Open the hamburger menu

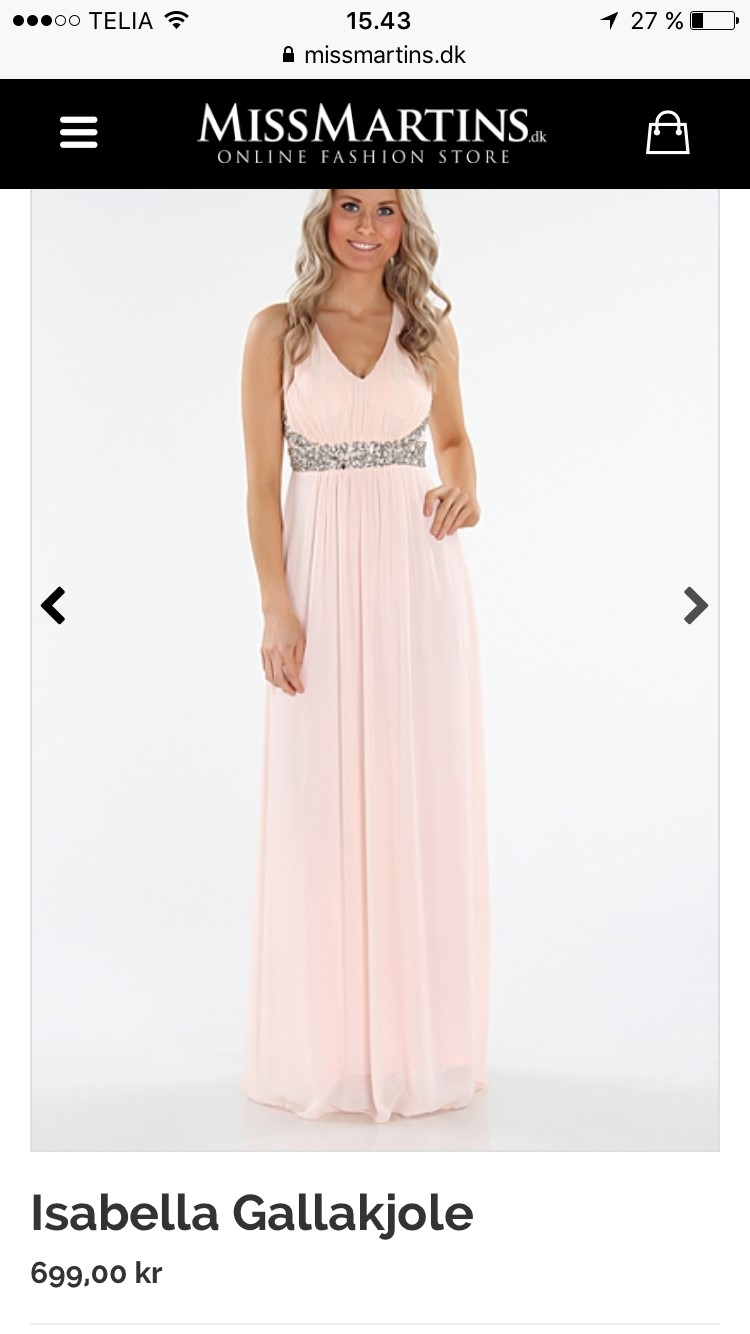79,132
